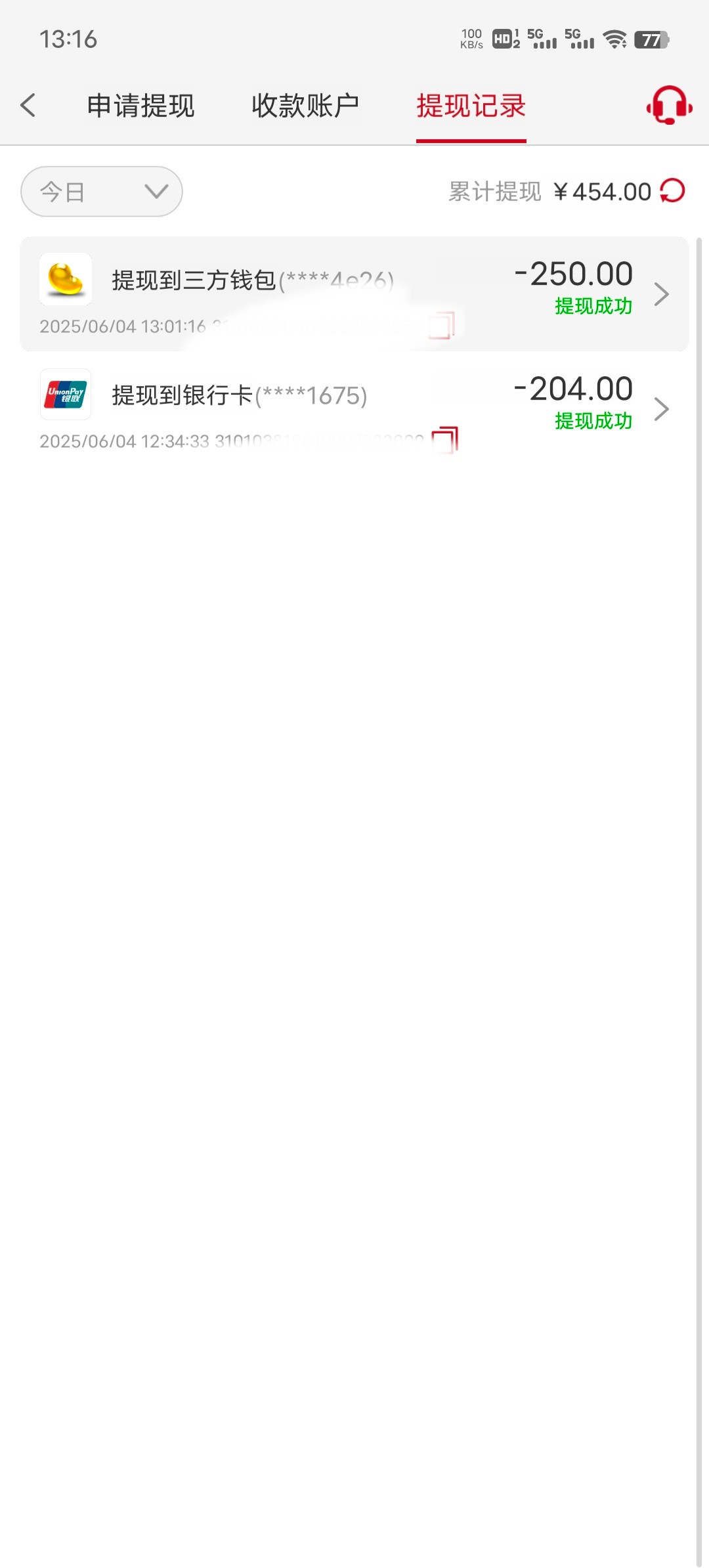709x1568 pixels.
Task: Switch to the 收款账户 tab
Action: (305, 106)
